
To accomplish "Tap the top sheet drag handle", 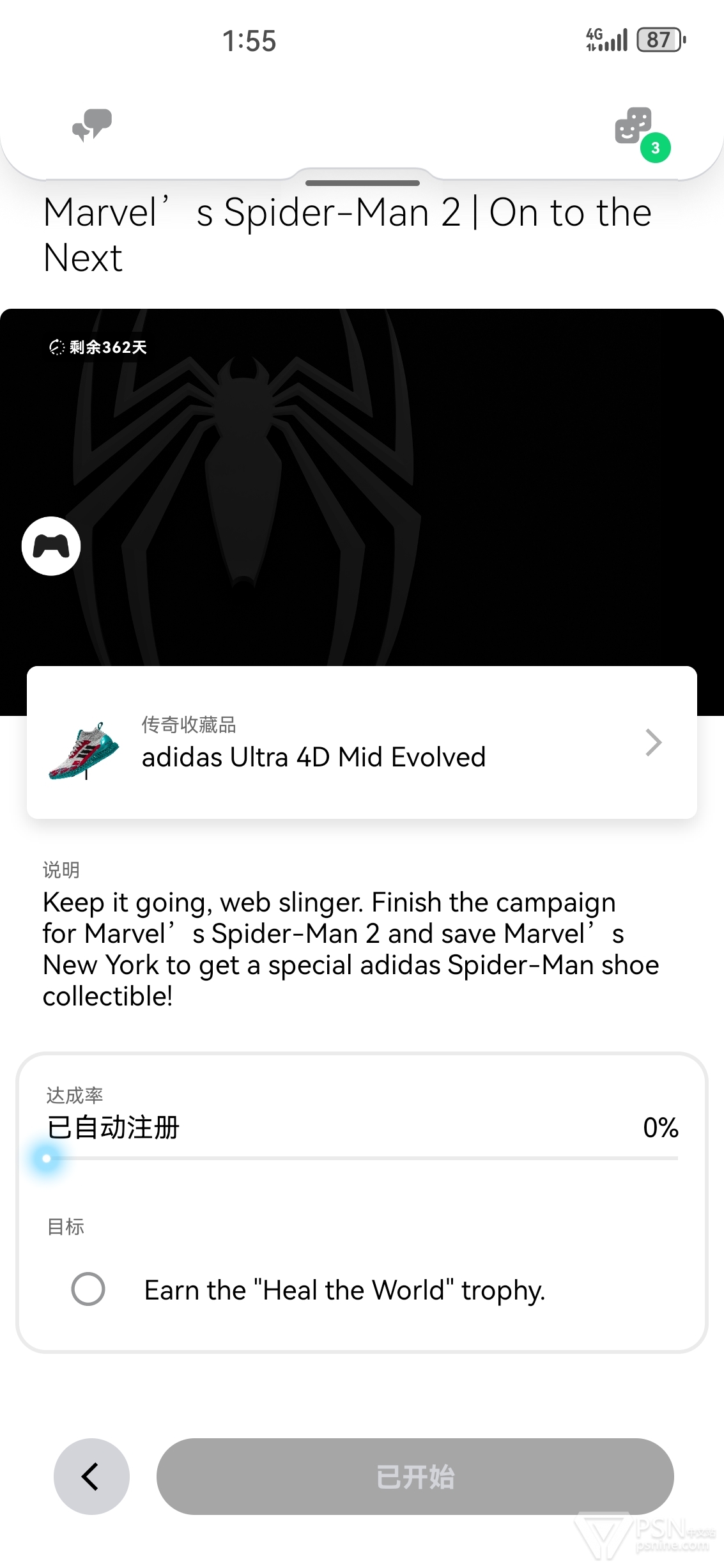I will (362, 183).
